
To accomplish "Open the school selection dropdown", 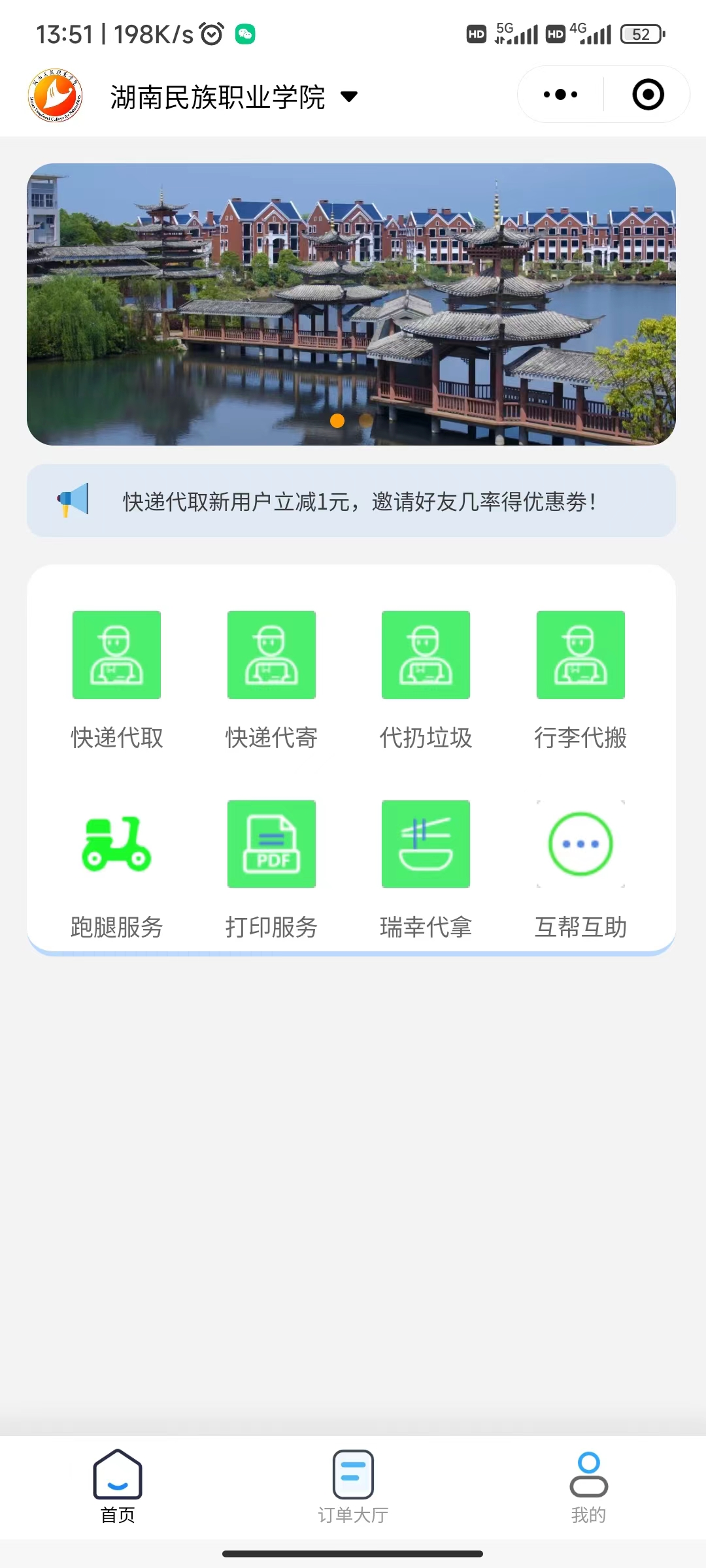I will 349,97.
